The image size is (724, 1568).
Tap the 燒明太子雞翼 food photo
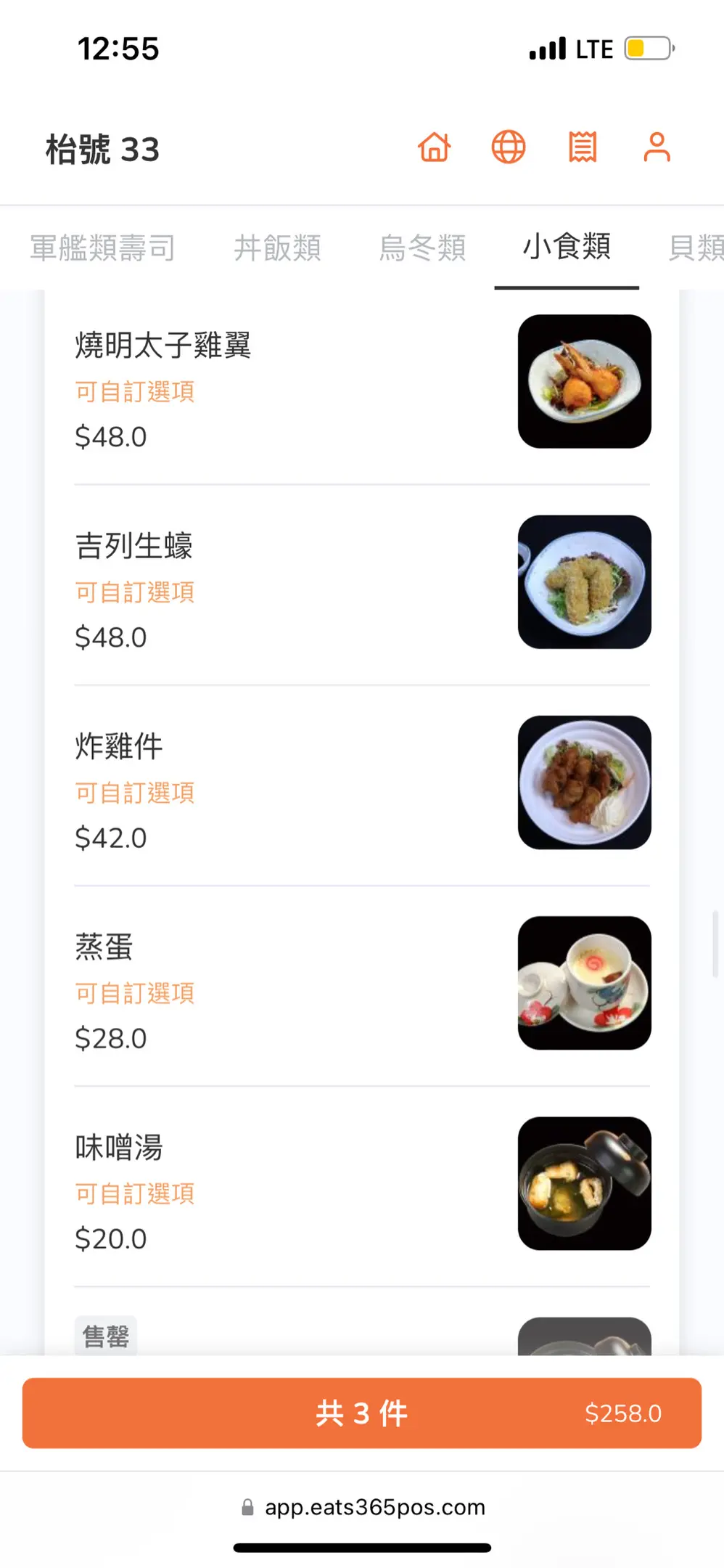pos(584,381)
